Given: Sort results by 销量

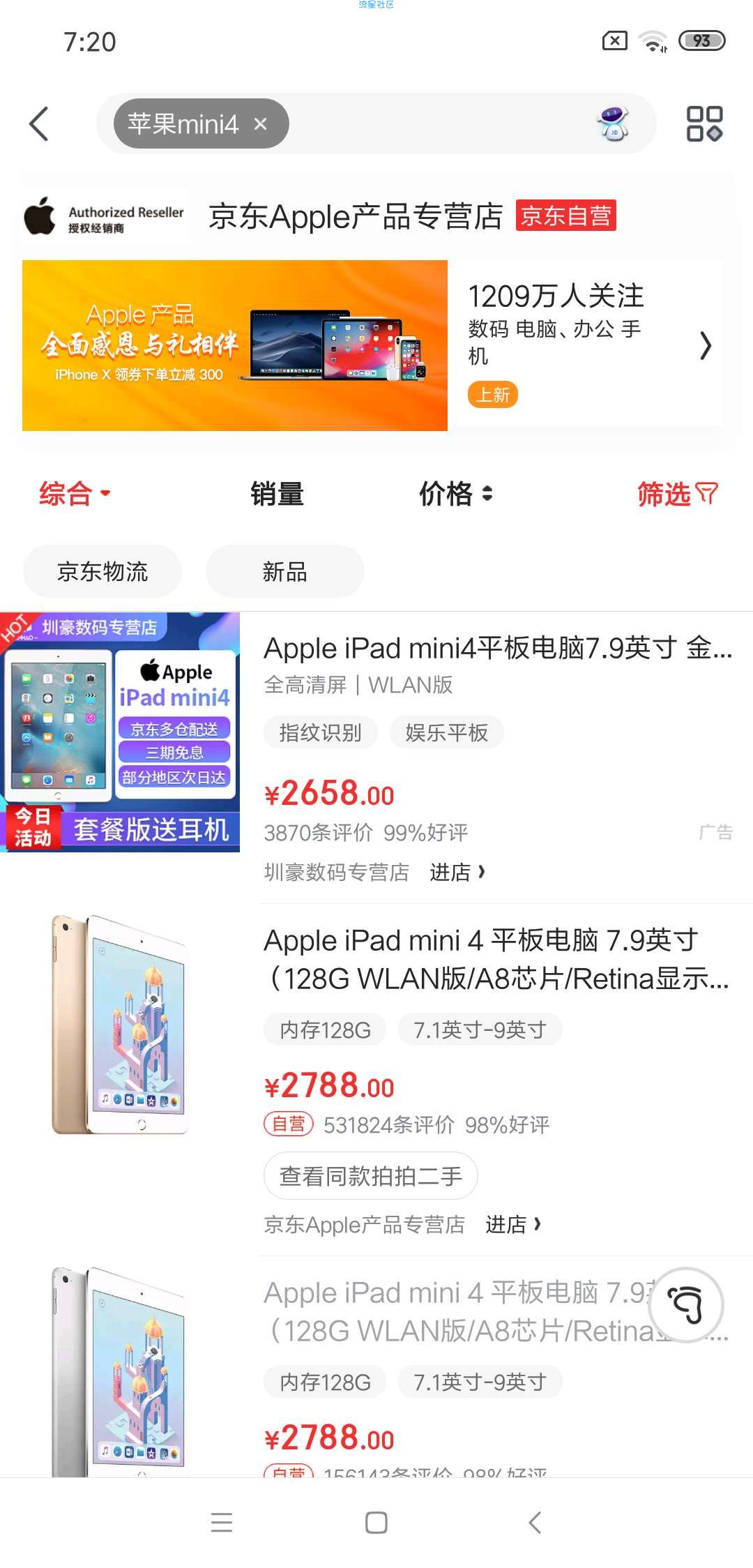Looking at the screenshot, I should pos(277,494).
